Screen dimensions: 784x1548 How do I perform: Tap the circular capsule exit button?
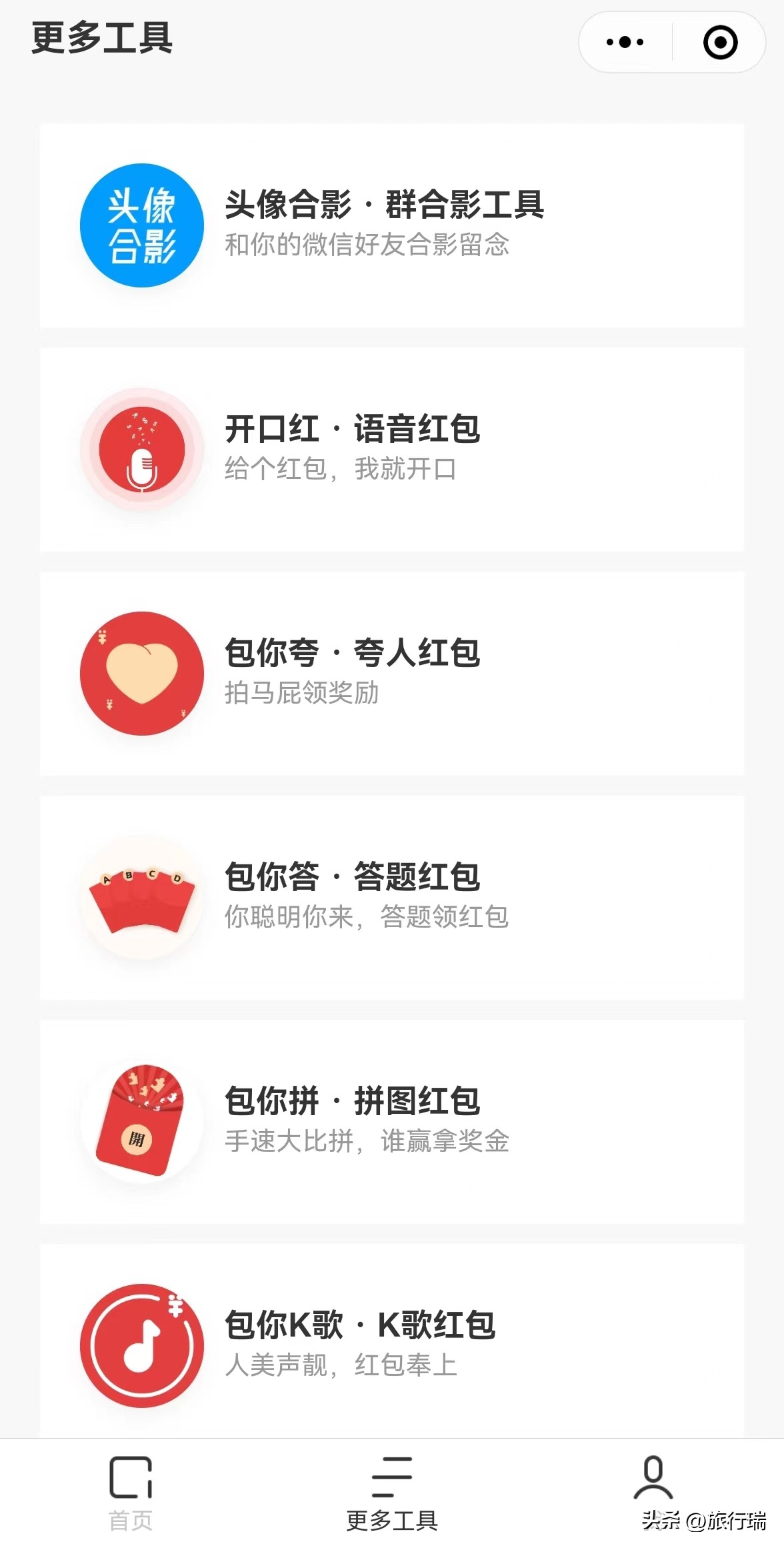pos(719,42)
